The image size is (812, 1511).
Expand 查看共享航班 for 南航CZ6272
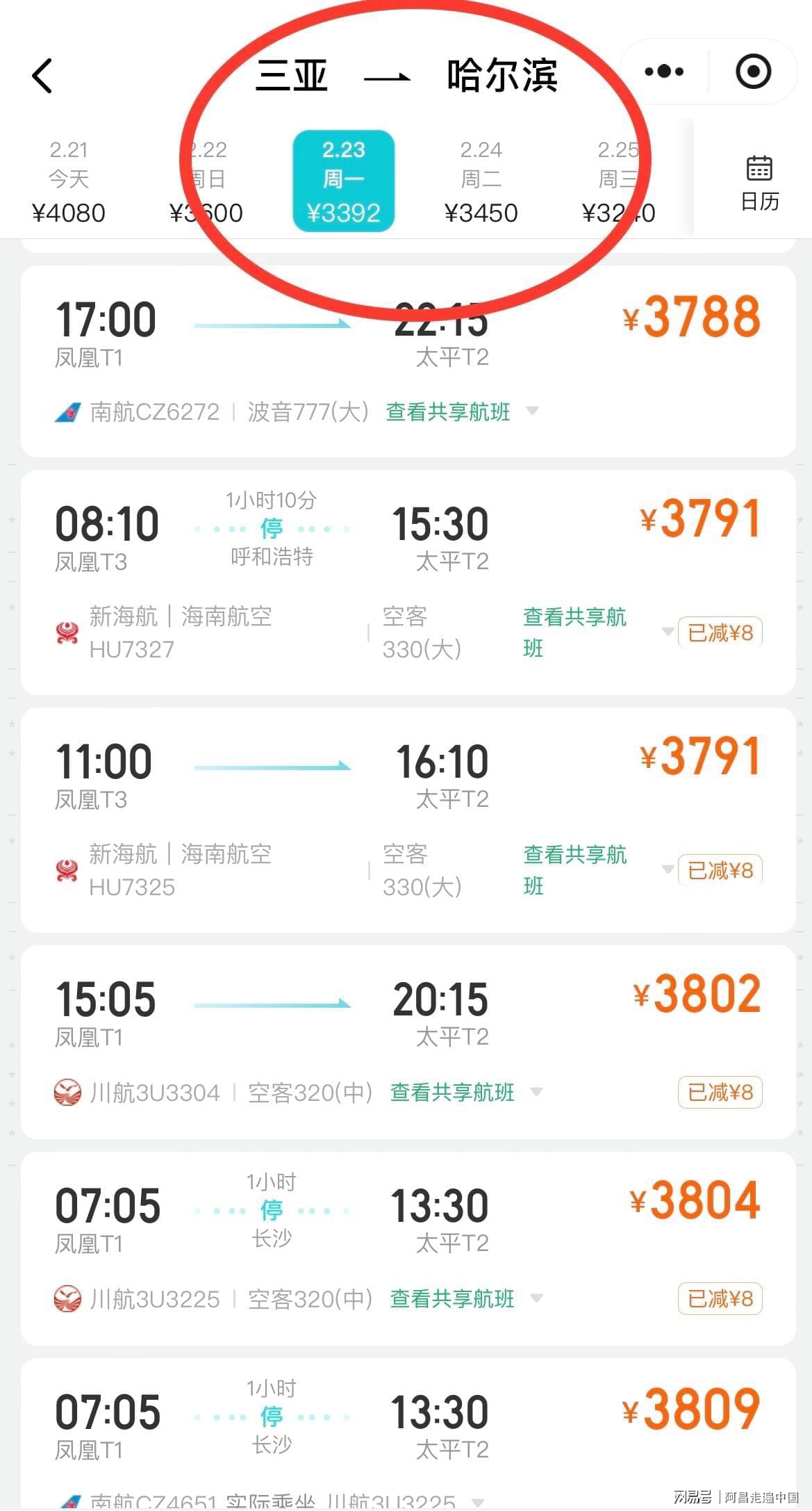(x=449, y=412)
